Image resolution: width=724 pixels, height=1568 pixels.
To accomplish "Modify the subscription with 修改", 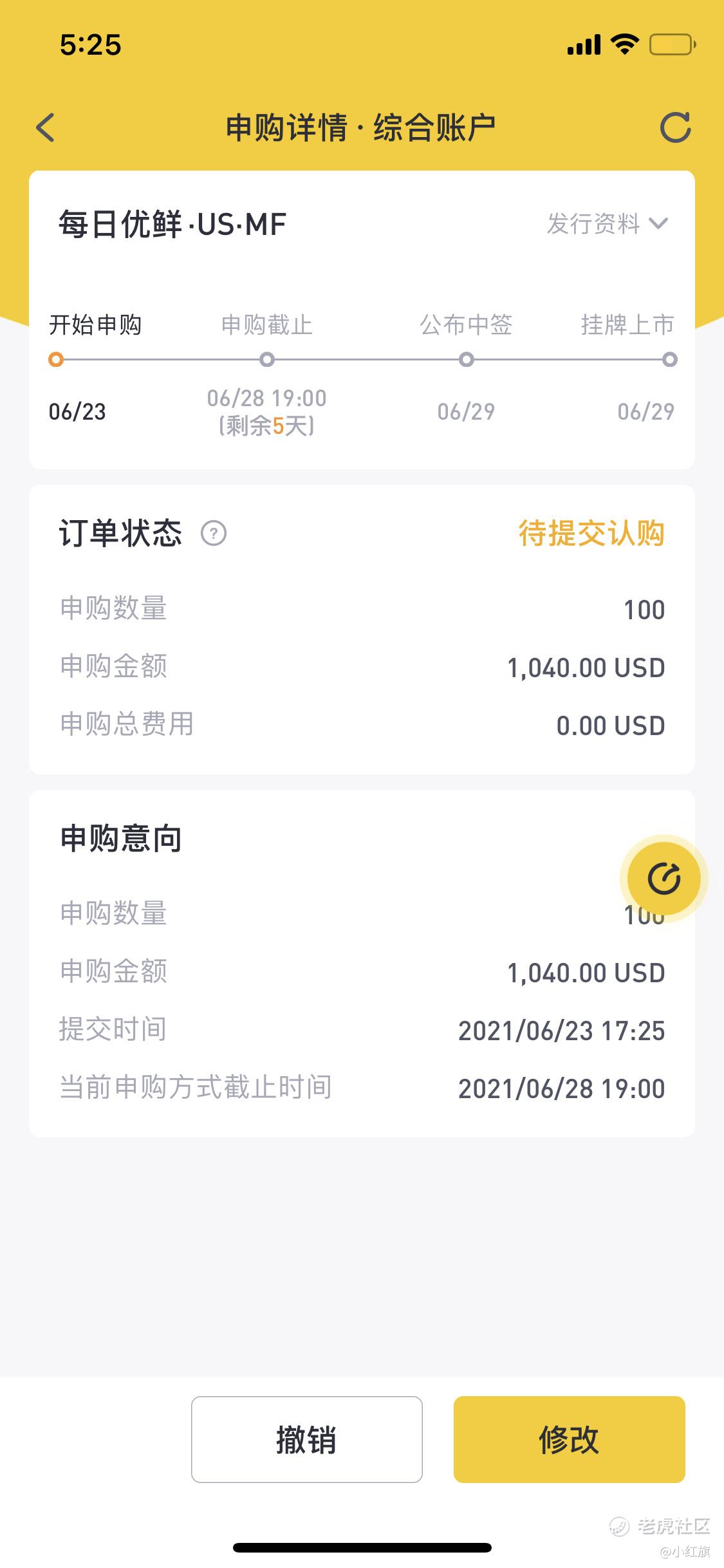I will (x=569, y=1439).
